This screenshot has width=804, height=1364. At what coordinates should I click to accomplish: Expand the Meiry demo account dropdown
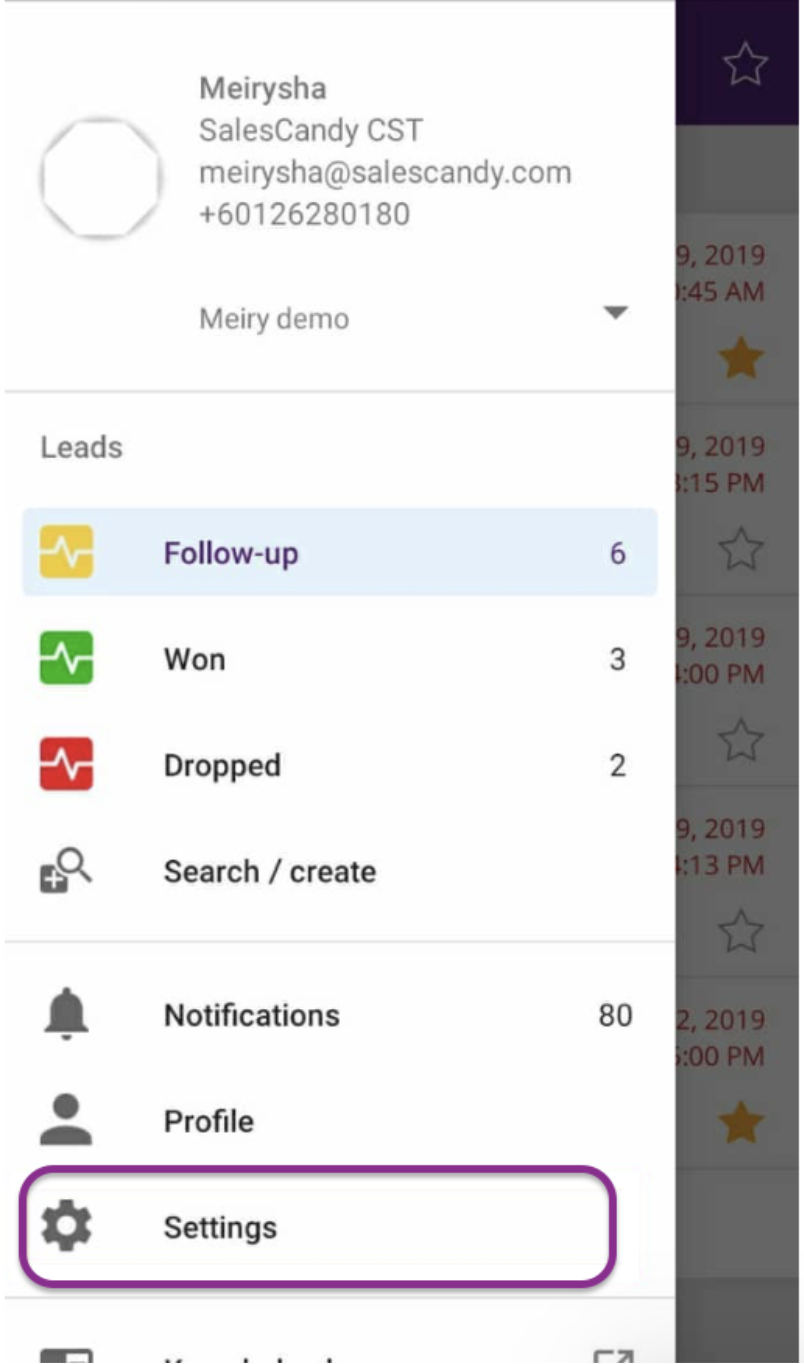615,313
